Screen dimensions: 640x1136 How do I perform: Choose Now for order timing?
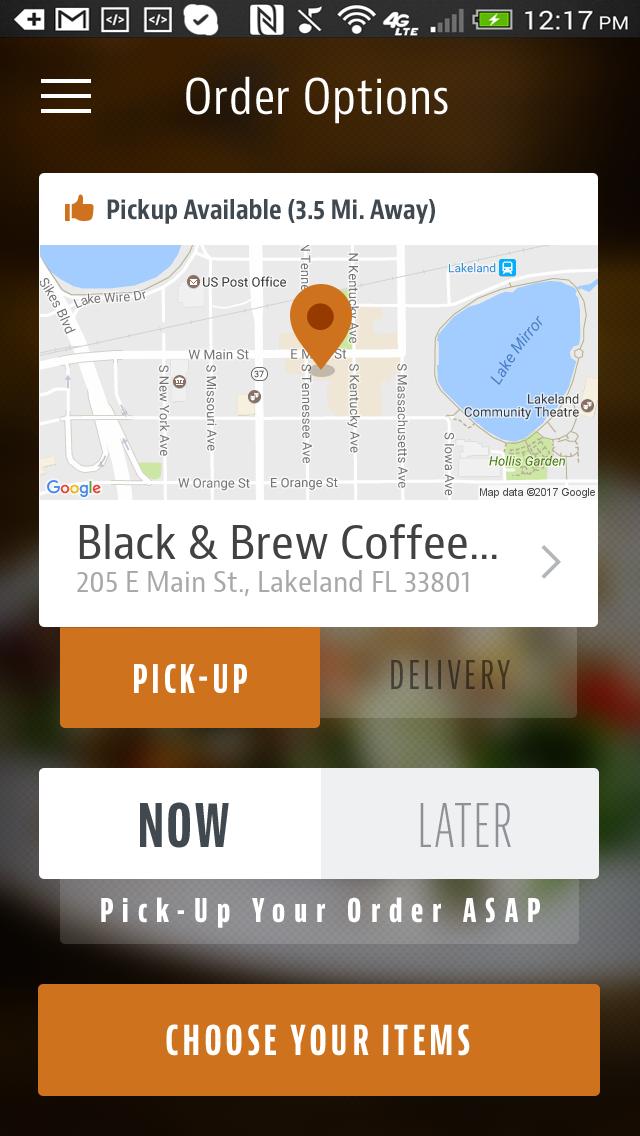pos(181,824)
